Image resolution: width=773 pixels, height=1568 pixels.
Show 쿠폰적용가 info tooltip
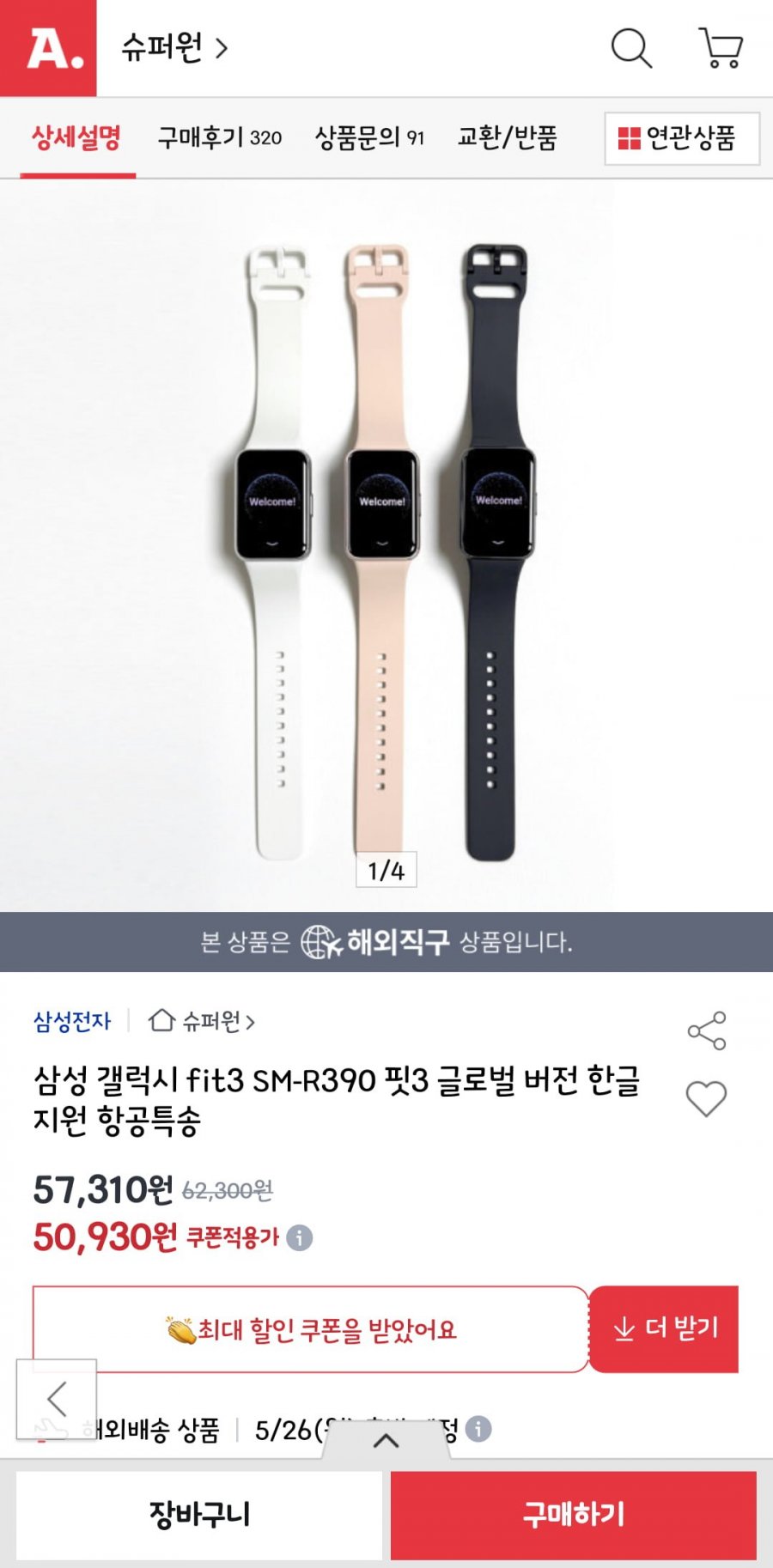[299, 1238]
